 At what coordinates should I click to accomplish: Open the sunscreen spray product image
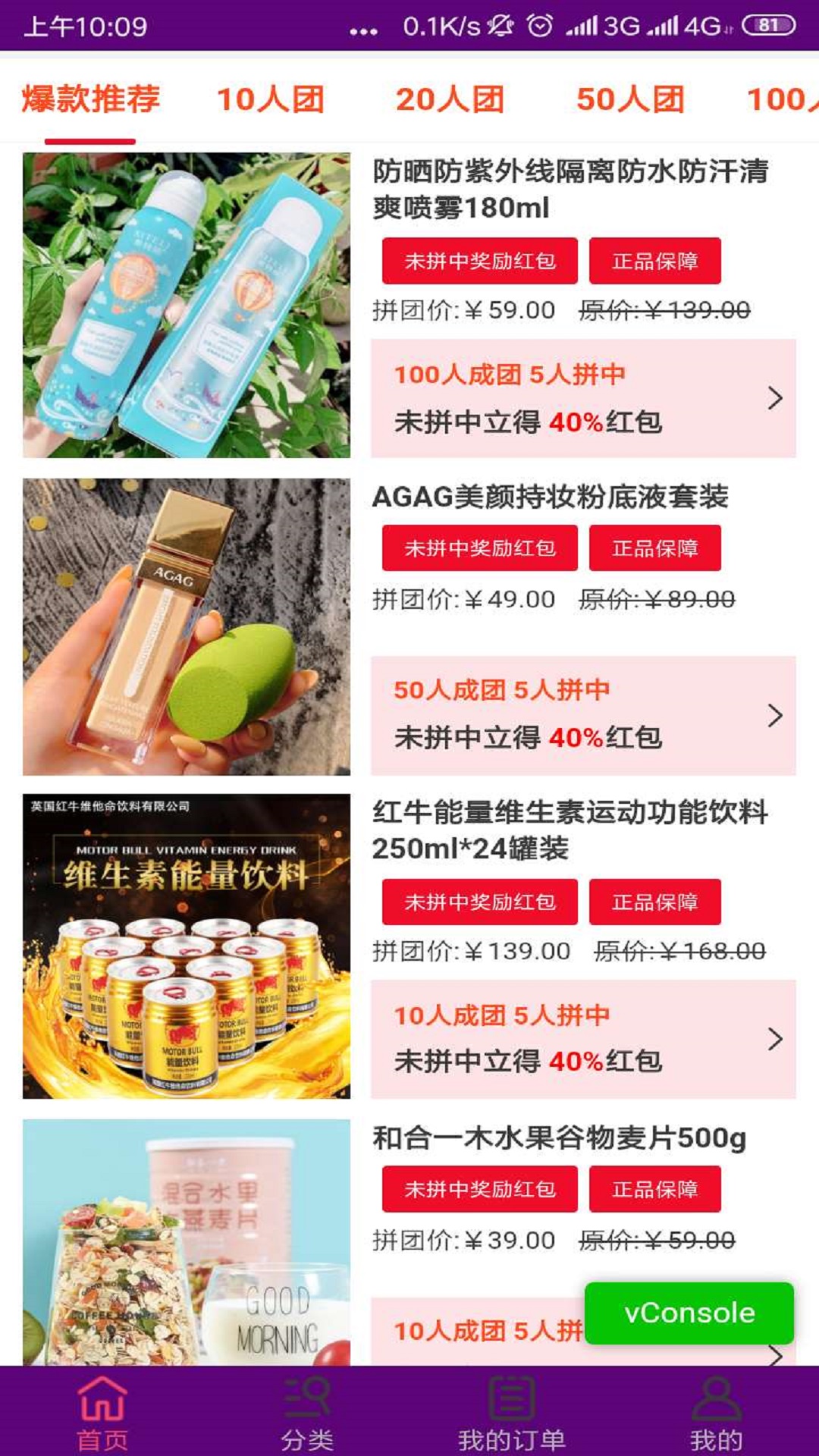[187, 305]
